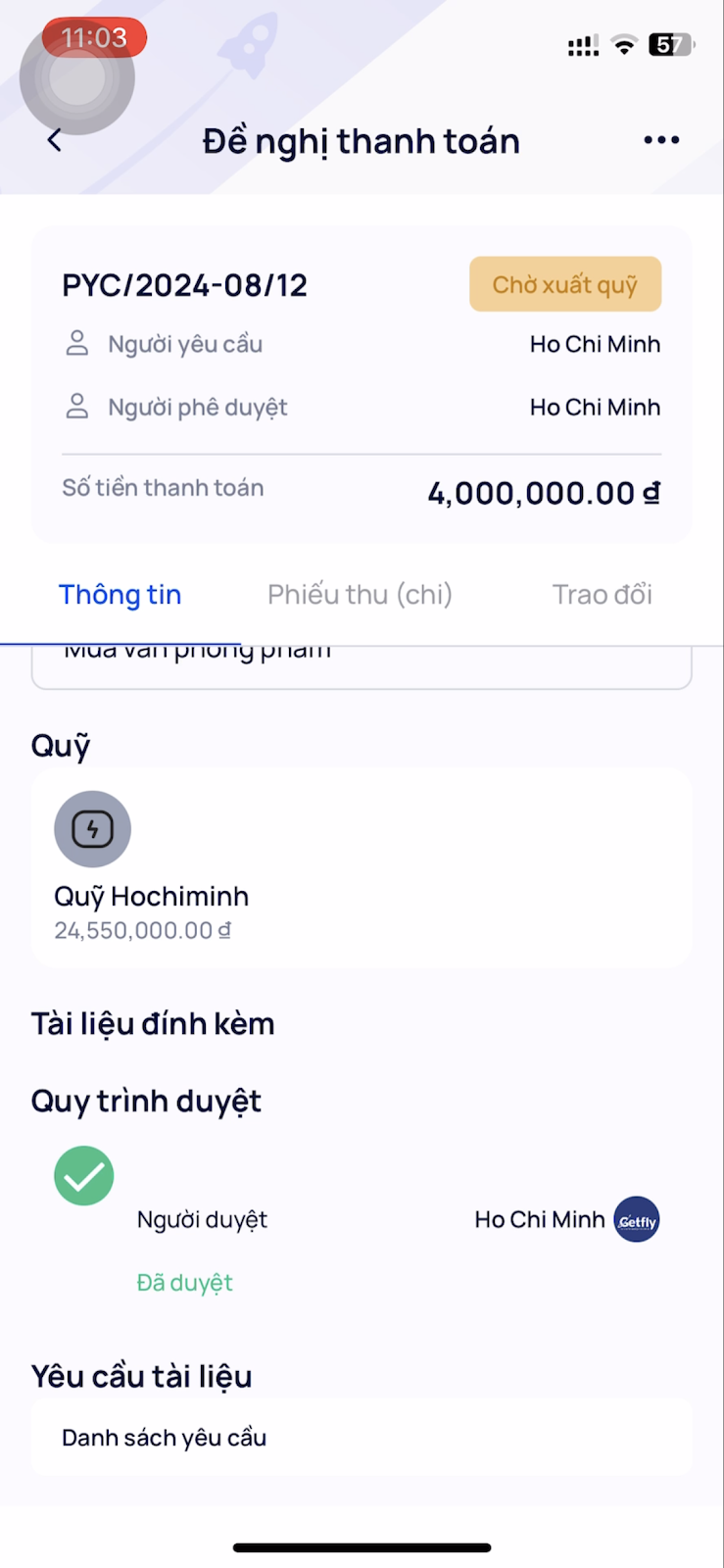Open Danh sách yêu cầu row
The height and width of the screenshot is (1568, 724).
[362, 1438]
